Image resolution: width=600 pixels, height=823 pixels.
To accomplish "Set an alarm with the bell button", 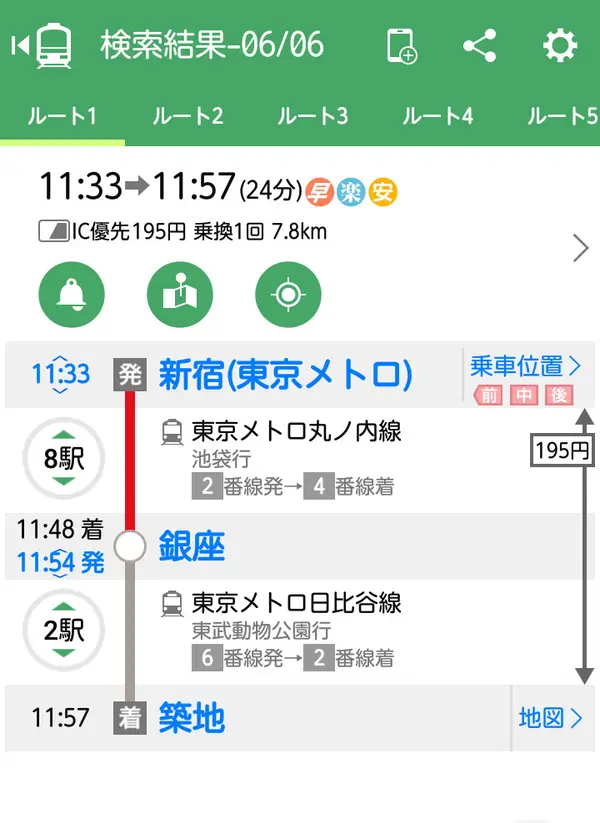I will pos(71,295).
